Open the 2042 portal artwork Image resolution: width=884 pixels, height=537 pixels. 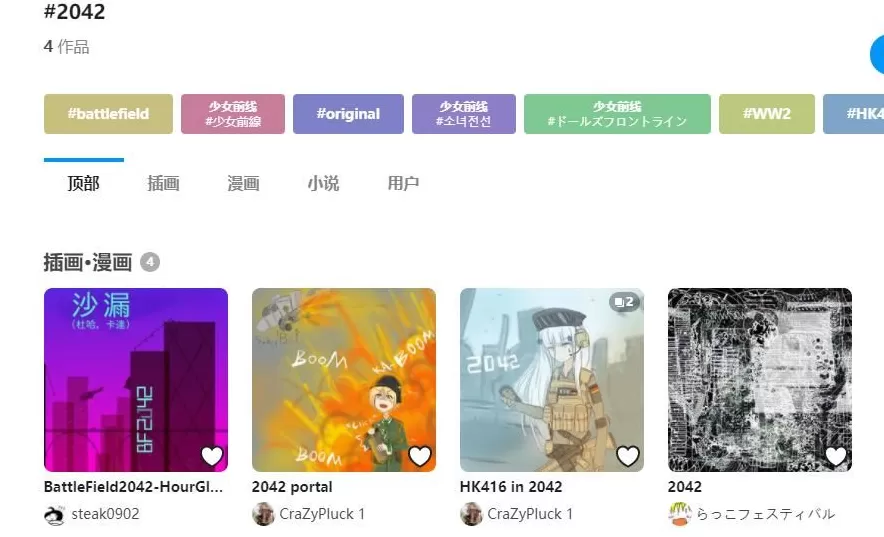coord(344,380)
